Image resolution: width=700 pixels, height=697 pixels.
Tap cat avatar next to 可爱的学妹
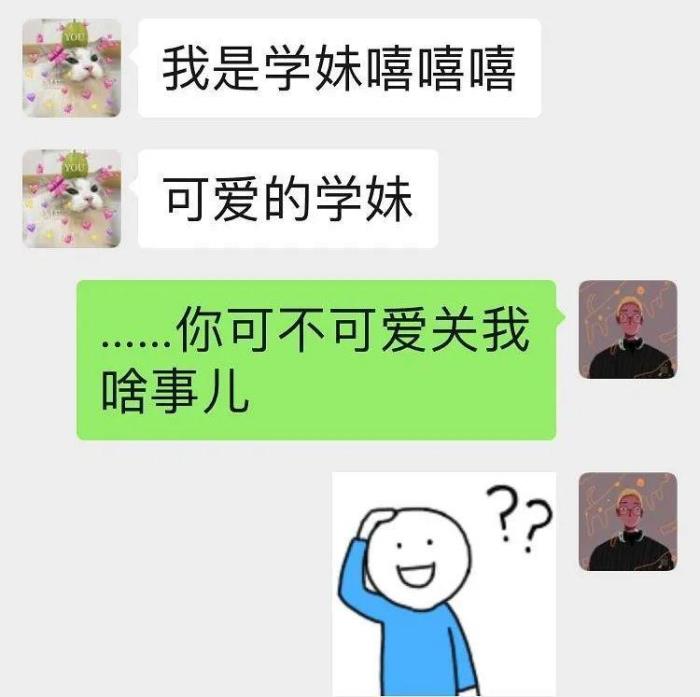point(72,198)
